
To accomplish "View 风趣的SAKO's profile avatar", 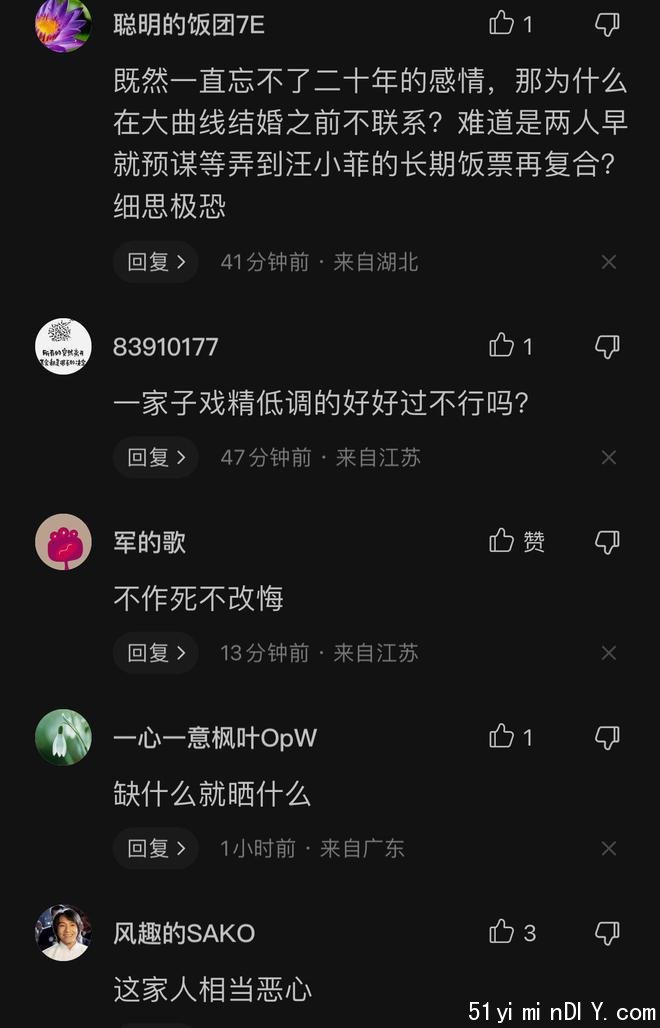I will tap(63, 932).
